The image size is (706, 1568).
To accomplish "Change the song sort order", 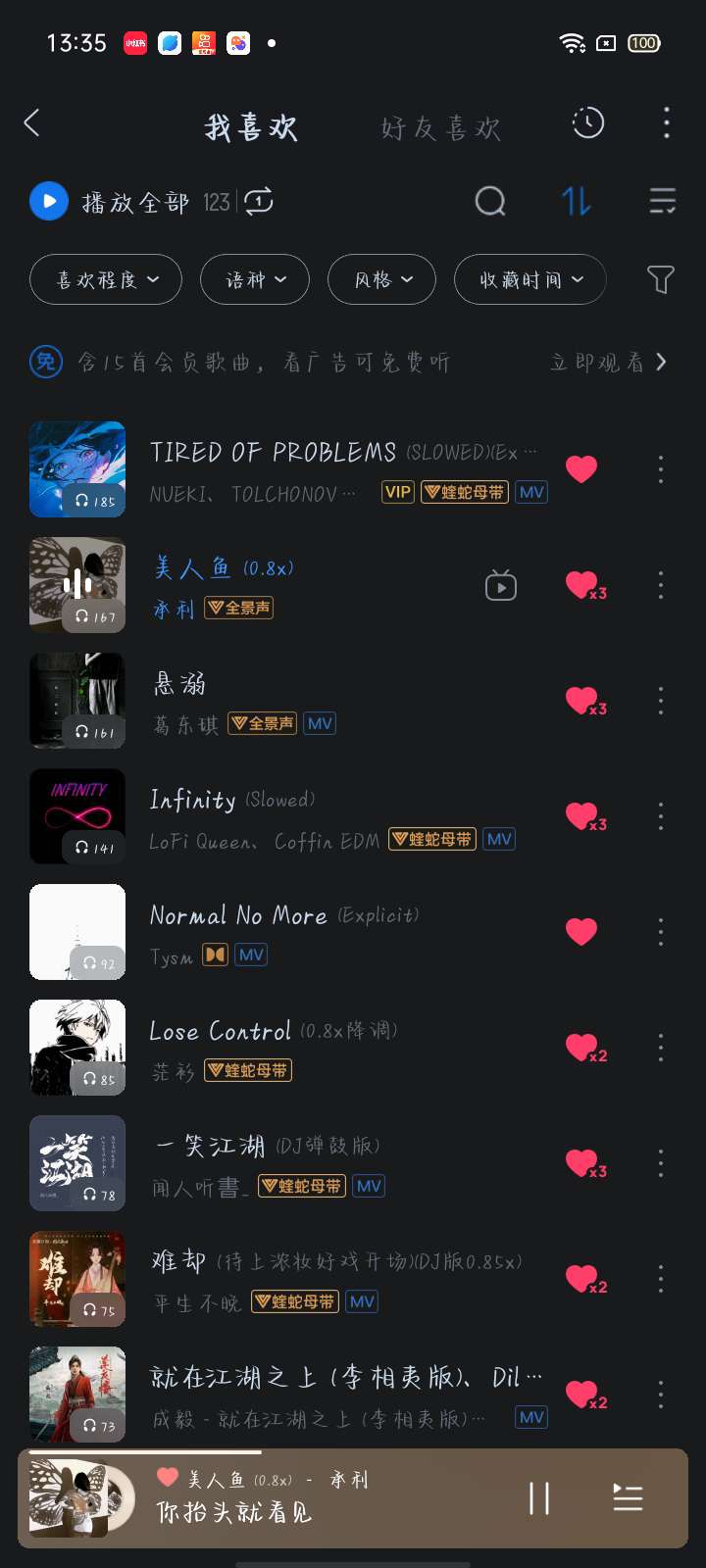I will 576,202.
